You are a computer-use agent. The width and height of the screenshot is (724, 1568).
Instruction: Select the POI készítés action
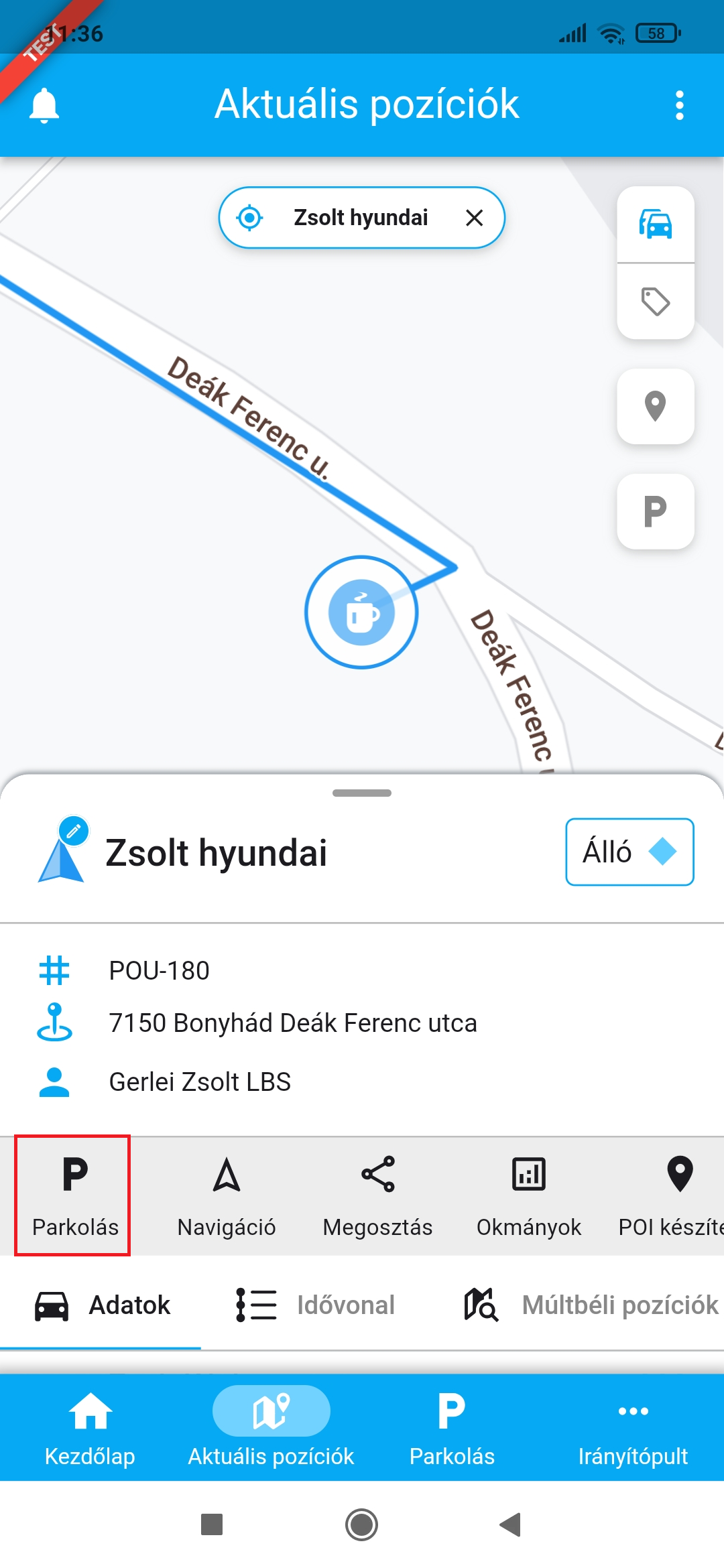point(674,1195)
